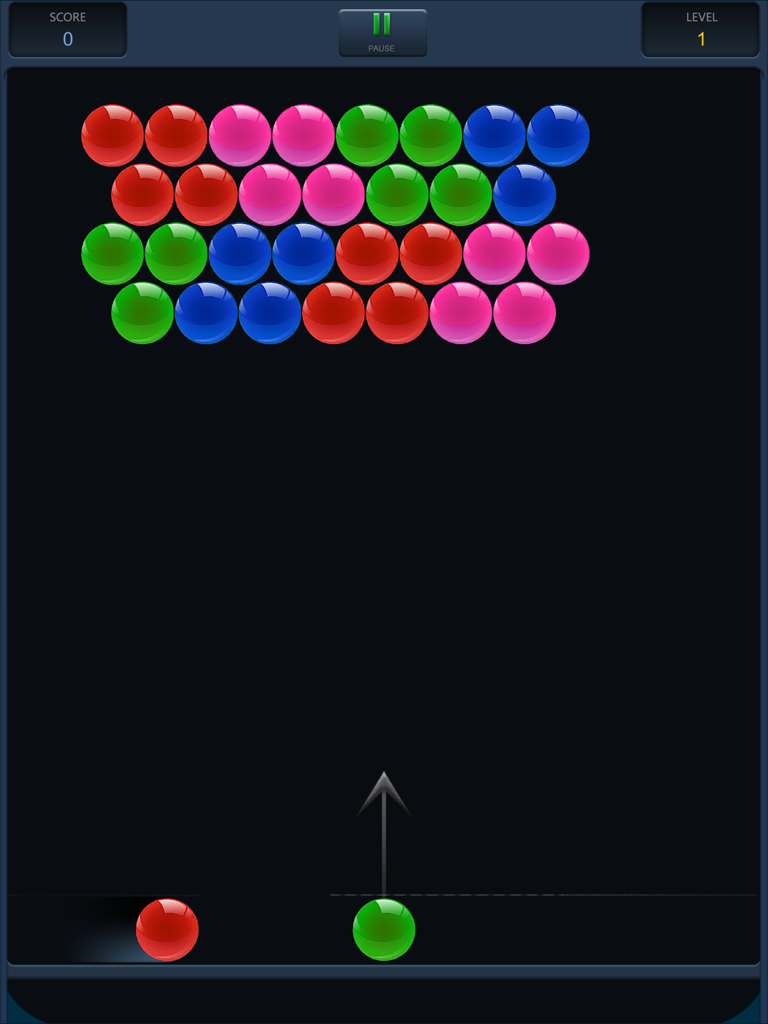Viewport: 768px width, 1024px height.
Task: Click the green PAUSE bars icon
Action: (381, 24)
